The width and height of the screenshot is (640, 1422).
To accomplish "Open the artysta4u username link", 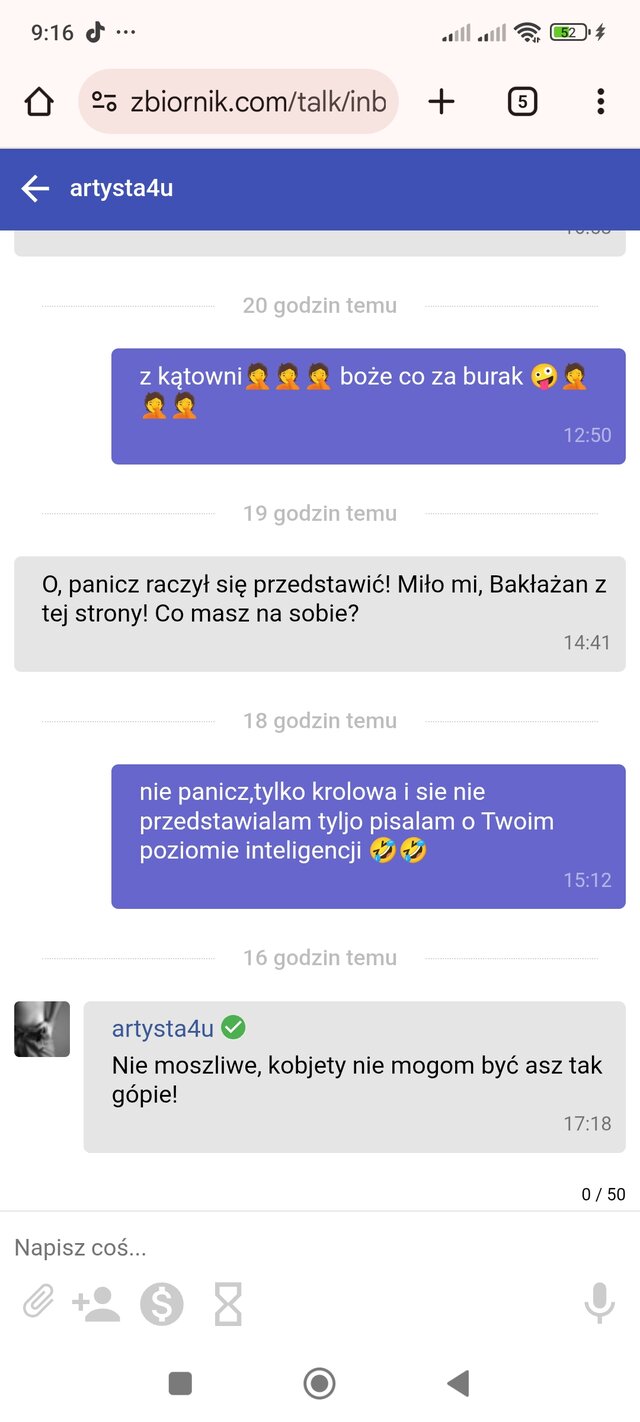I will (163, 1028).
